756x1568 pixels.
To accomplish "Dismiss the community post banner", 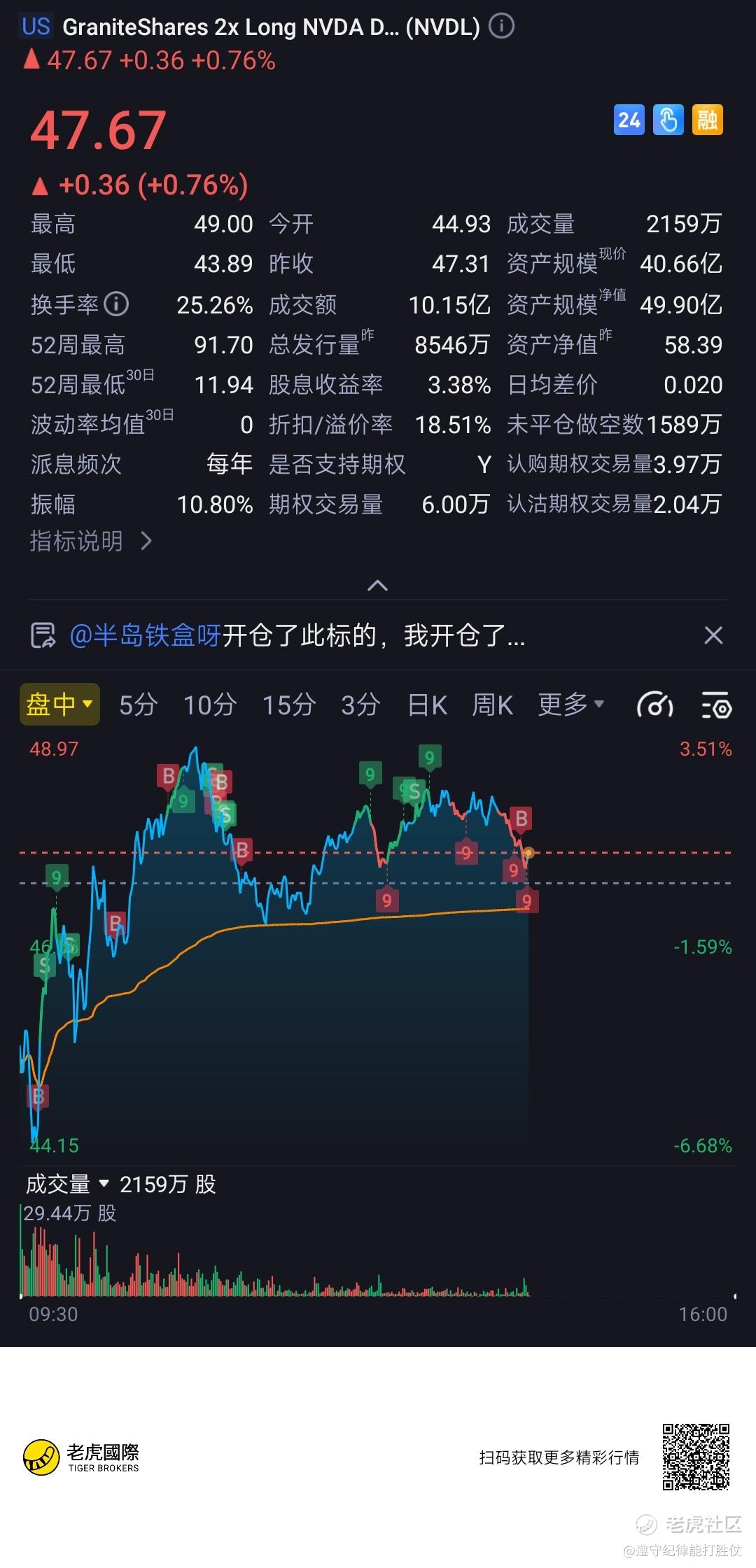I will point(713,636).
